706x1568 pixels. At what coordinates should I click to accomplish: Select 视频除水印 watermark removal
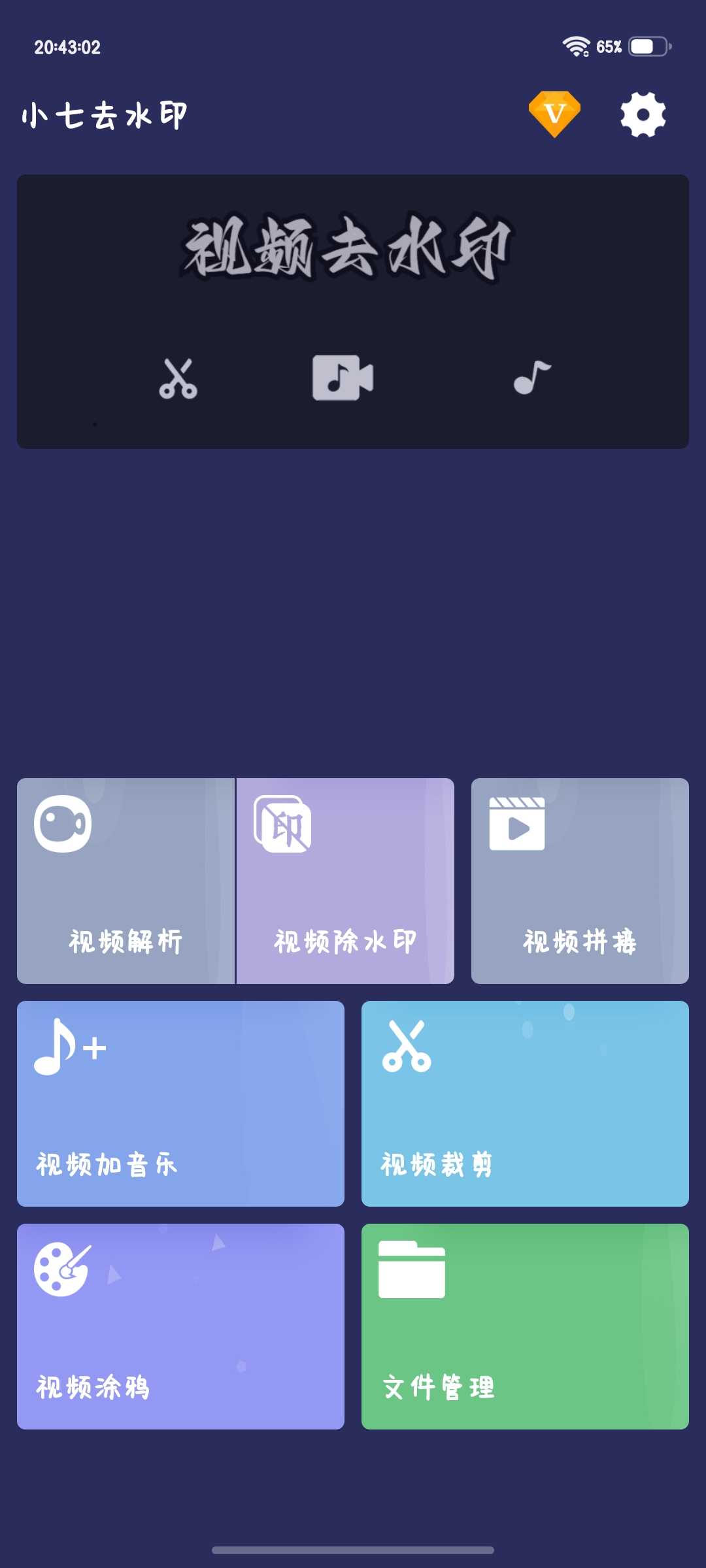tap(345, 881)
